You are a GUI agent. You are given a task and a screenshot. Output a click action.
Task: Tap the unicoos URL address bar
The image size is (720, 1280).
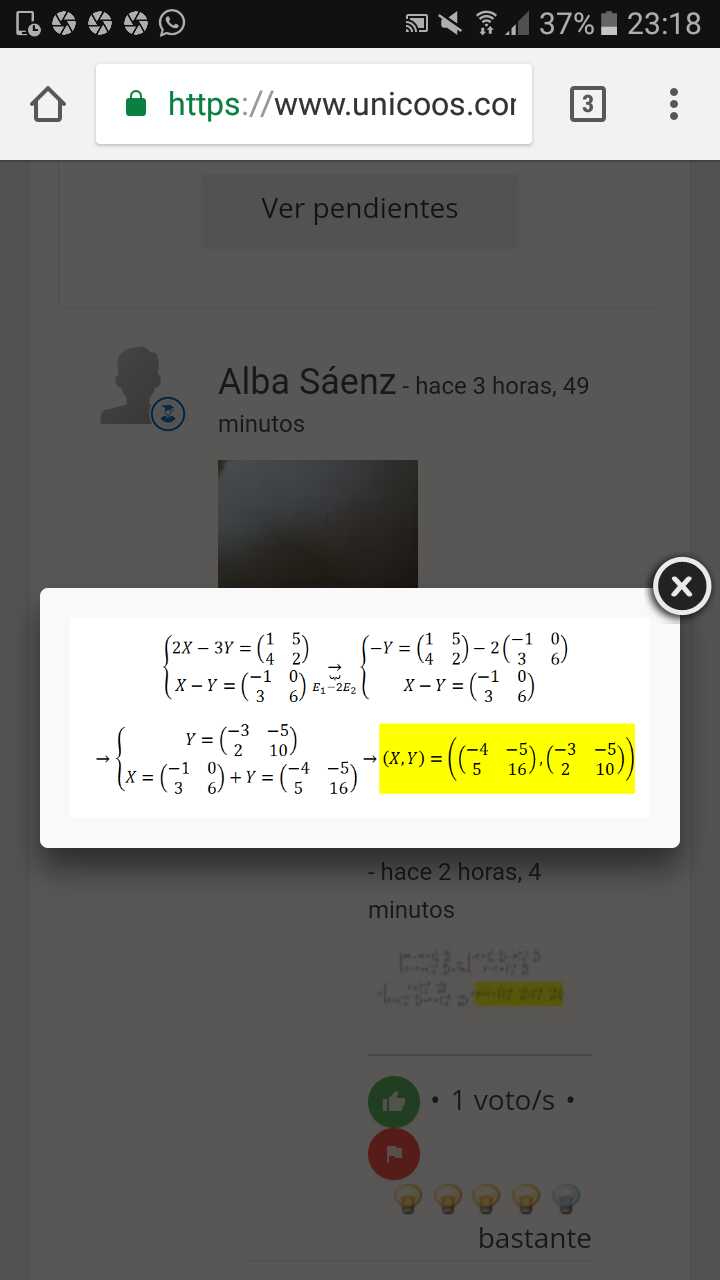pyautogui.click(x=314, y=104)
